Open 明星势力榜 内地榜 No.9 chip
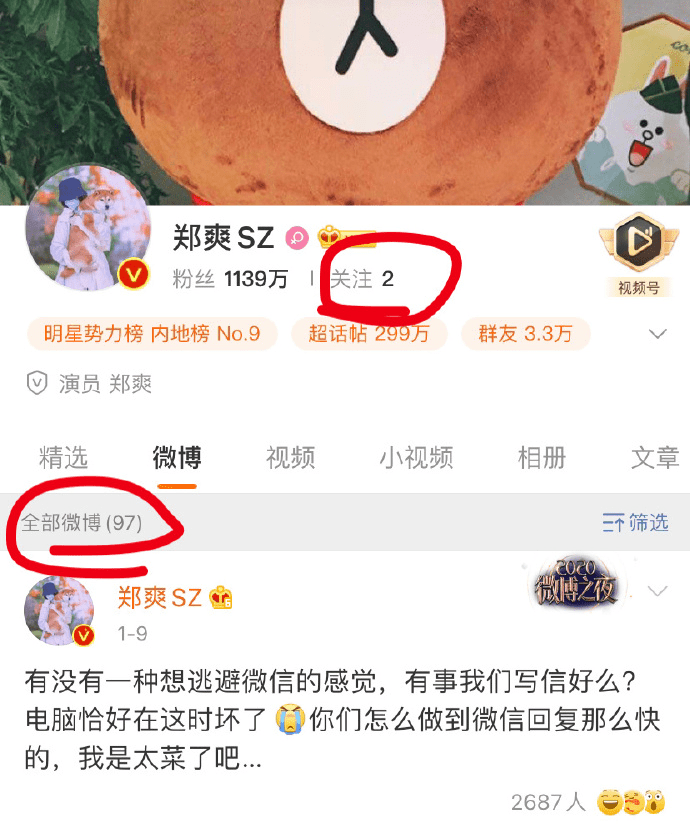 coord(151,334)
